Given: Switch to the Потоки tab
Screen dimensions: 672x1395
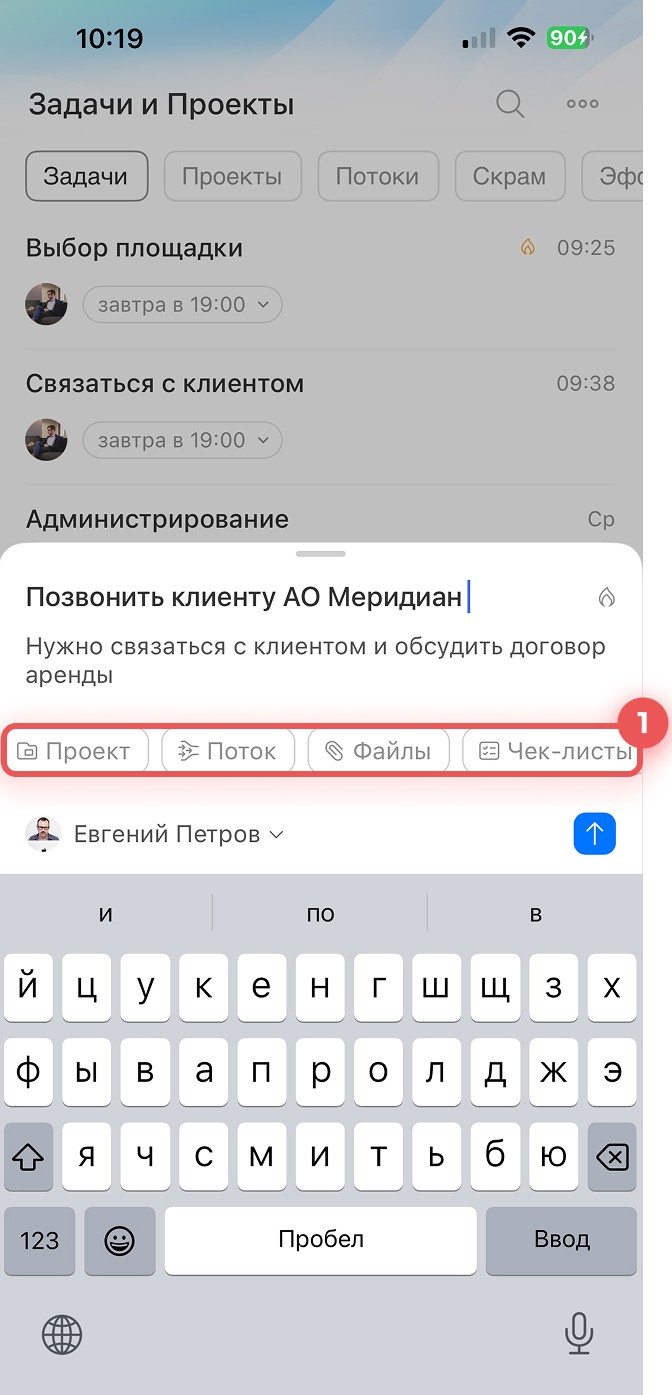Looking at the screenshot, I should tap(377, 177).
